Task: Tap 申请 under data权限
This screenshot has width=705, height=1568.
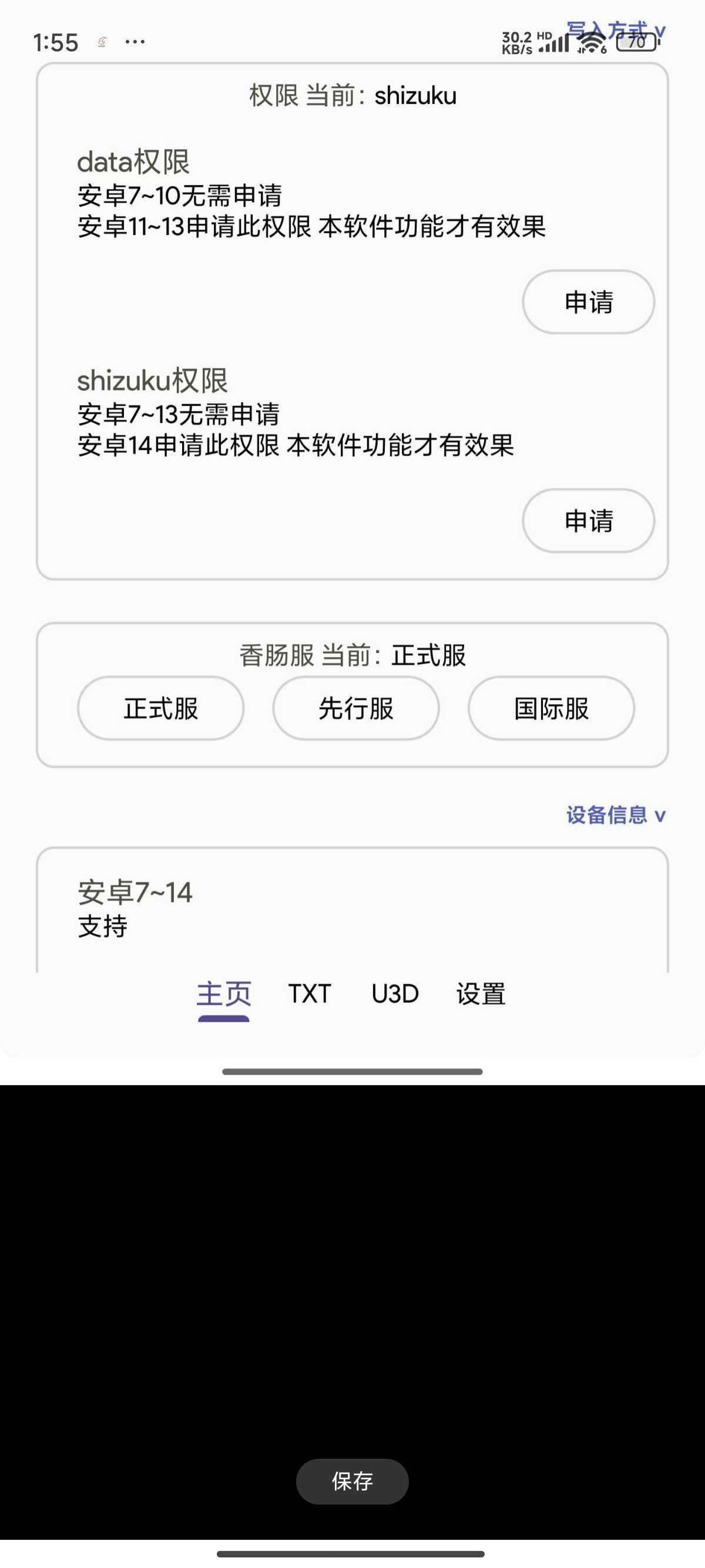Action: [x=588, y=302]
